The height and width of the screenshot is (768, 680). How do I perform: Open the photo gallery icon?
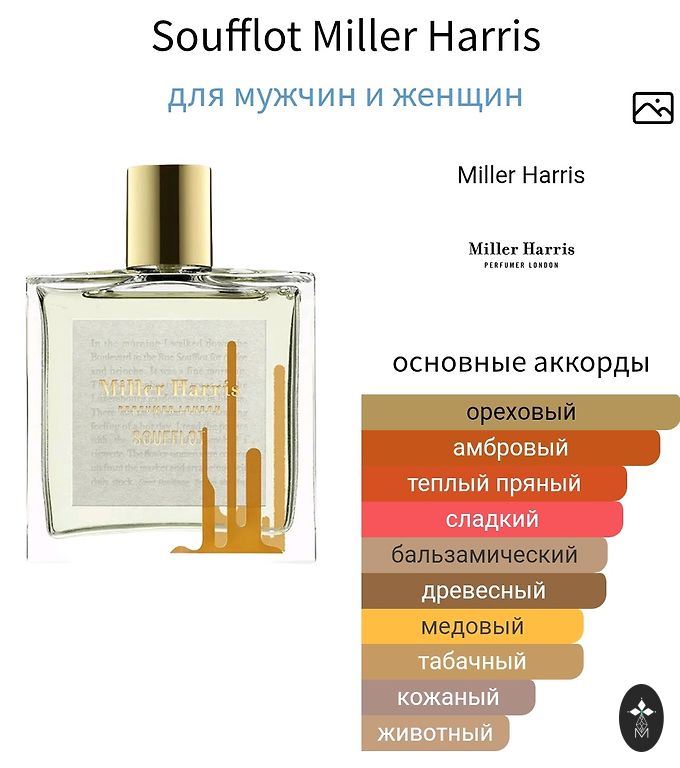(x=653, y=108)
